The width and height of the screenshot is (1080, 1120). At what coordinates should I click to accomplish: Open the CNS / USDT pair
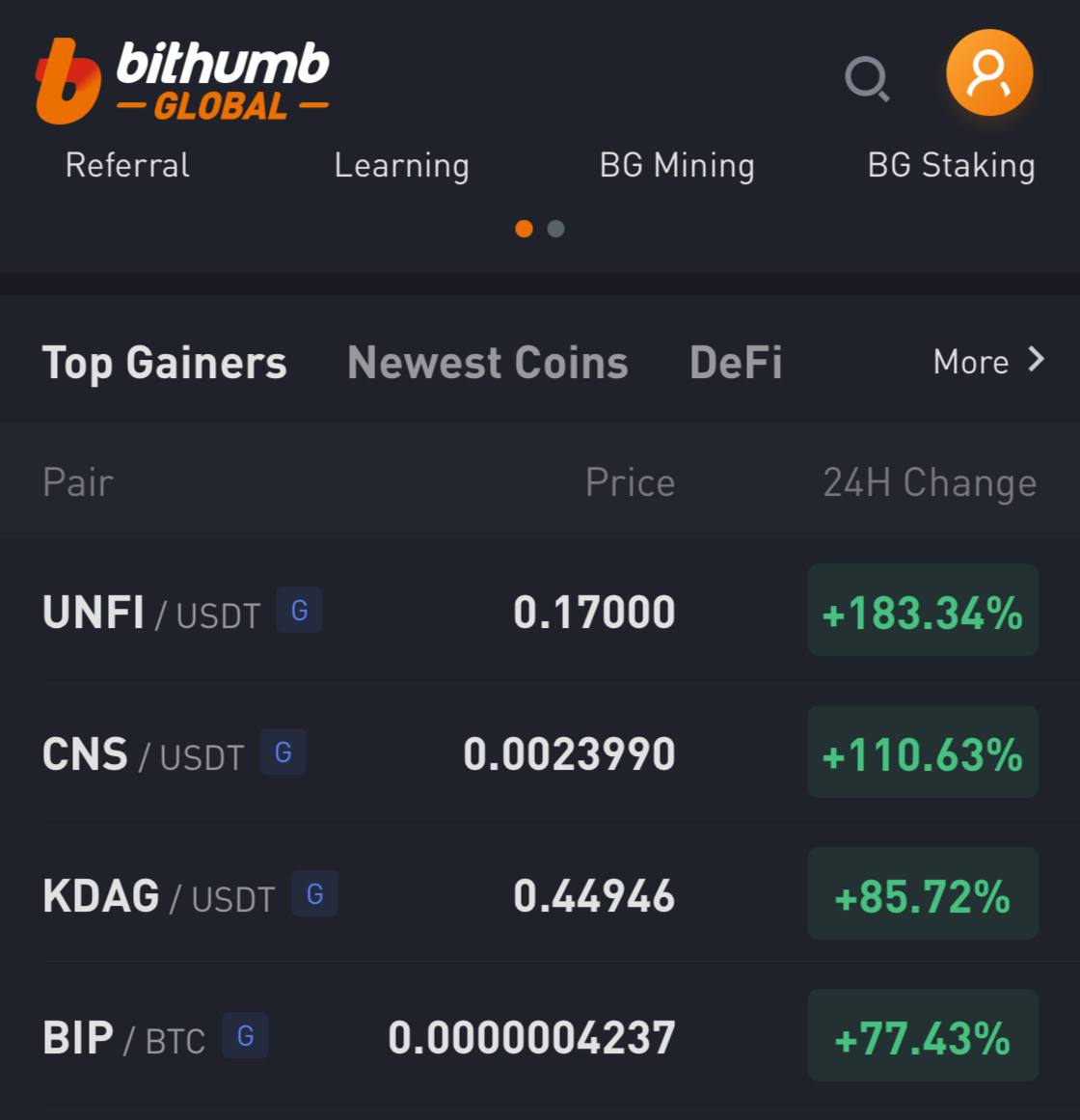click(x=540, y=751)
